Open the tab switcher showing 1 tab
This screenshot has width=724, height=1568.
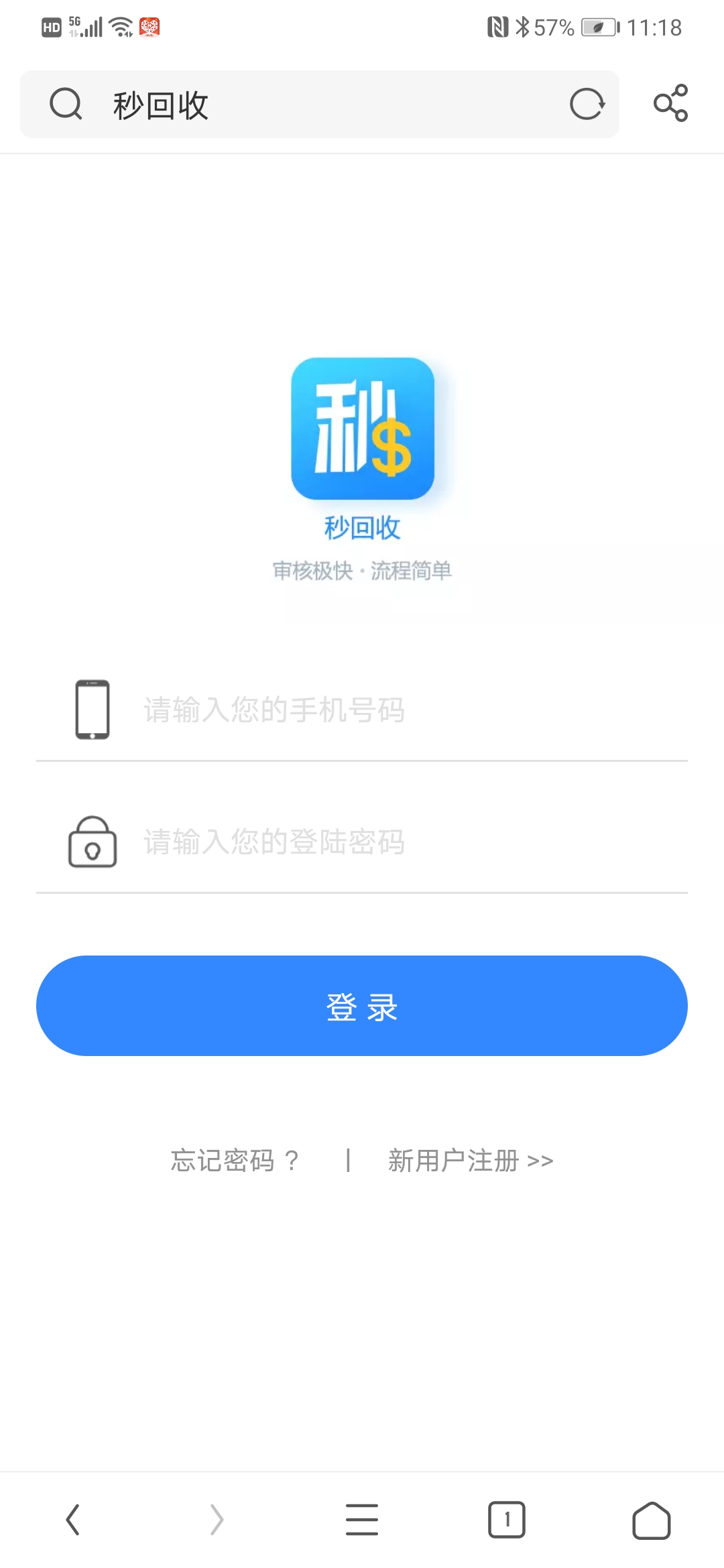507,1520
